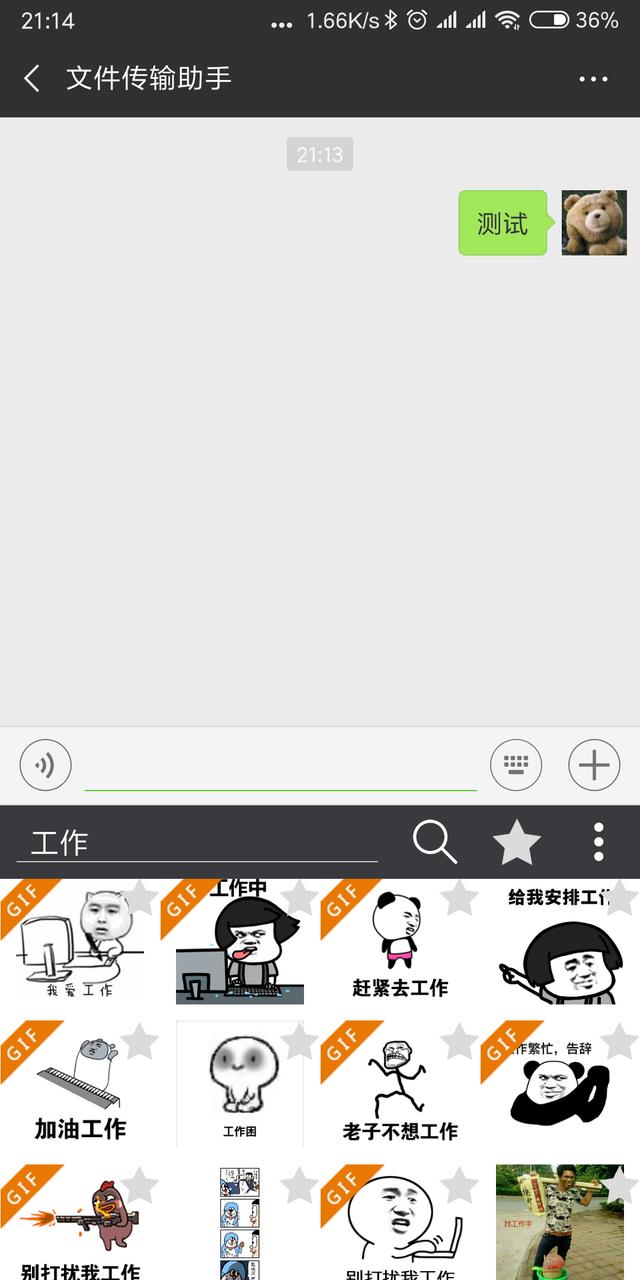Open favorite stickers star in toolbar
The height and width of the screenshot is (1280, 640).
[x=517, y=842]
